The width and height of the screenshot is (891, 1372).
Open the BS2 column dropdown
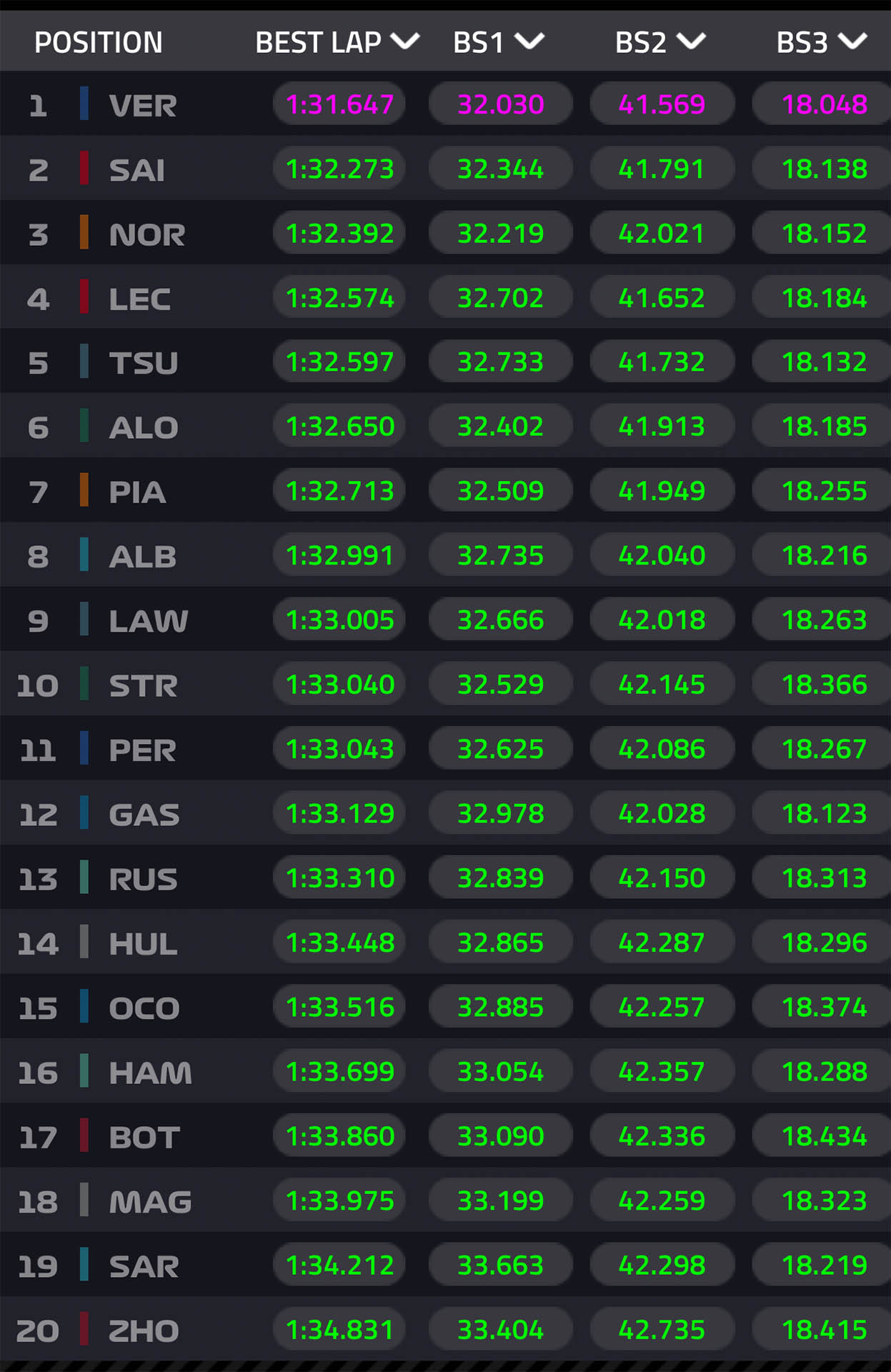(x=691, y=41)
